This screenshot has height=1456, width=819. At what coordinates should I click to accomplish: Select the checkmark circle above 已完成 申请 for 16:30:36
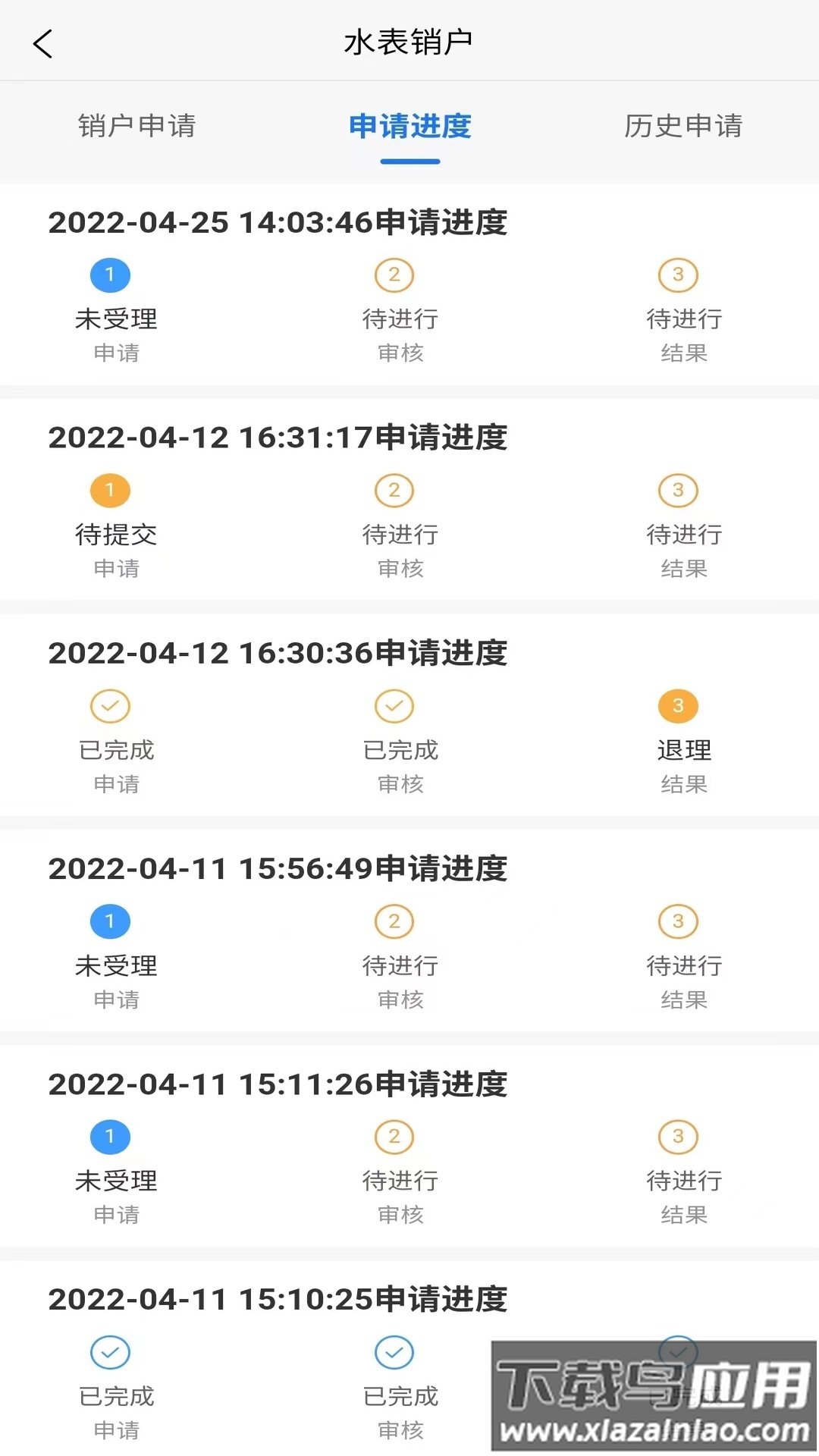click(x=109, y=706)
